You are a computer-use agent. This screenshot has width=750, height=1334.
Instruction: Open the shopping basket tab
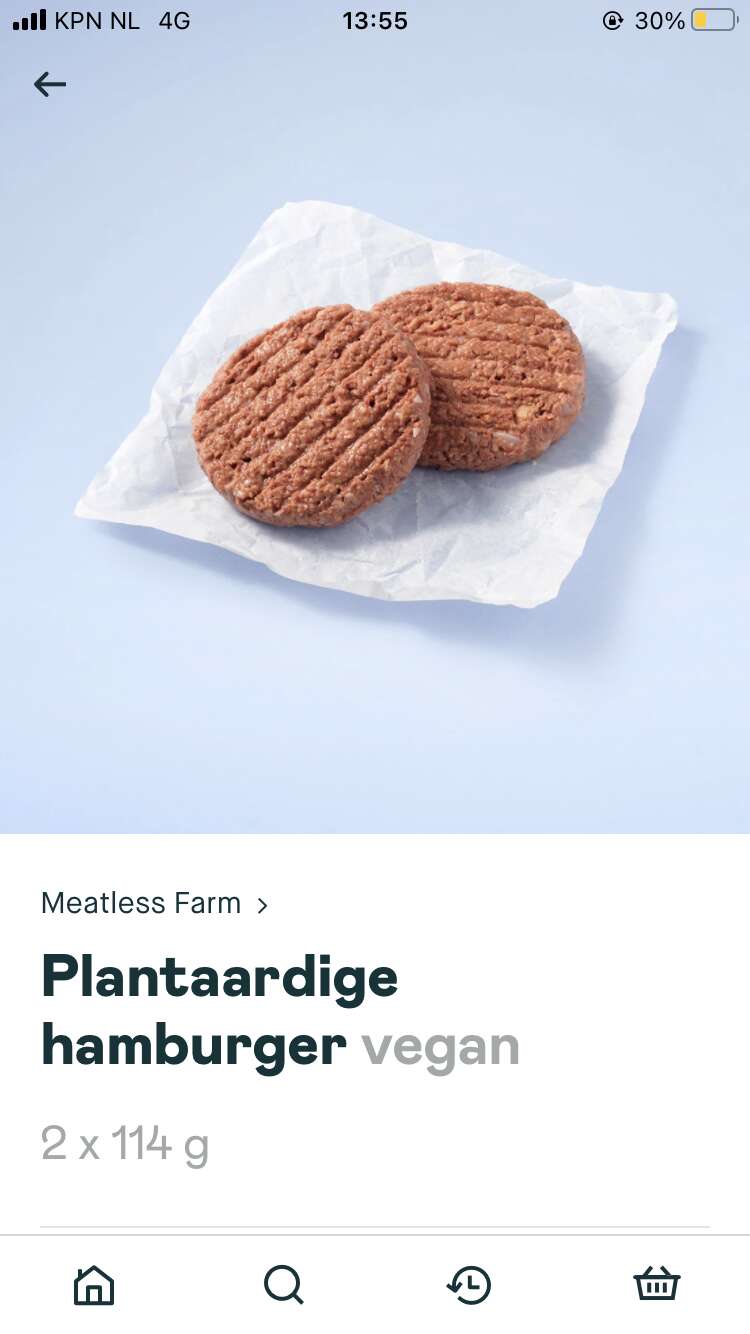coord(657,1285)
